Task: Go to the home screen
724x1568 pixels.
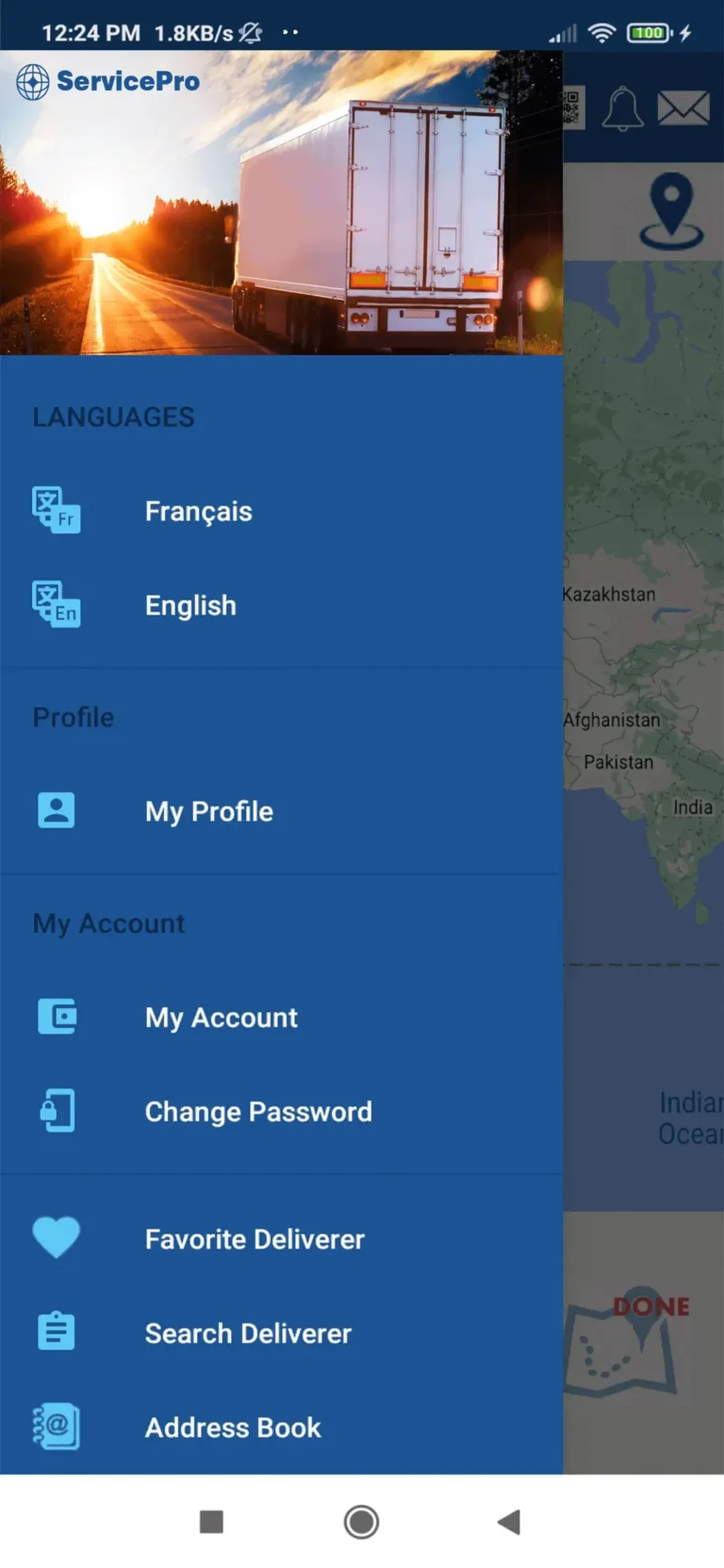Action: click(361, 1521)
